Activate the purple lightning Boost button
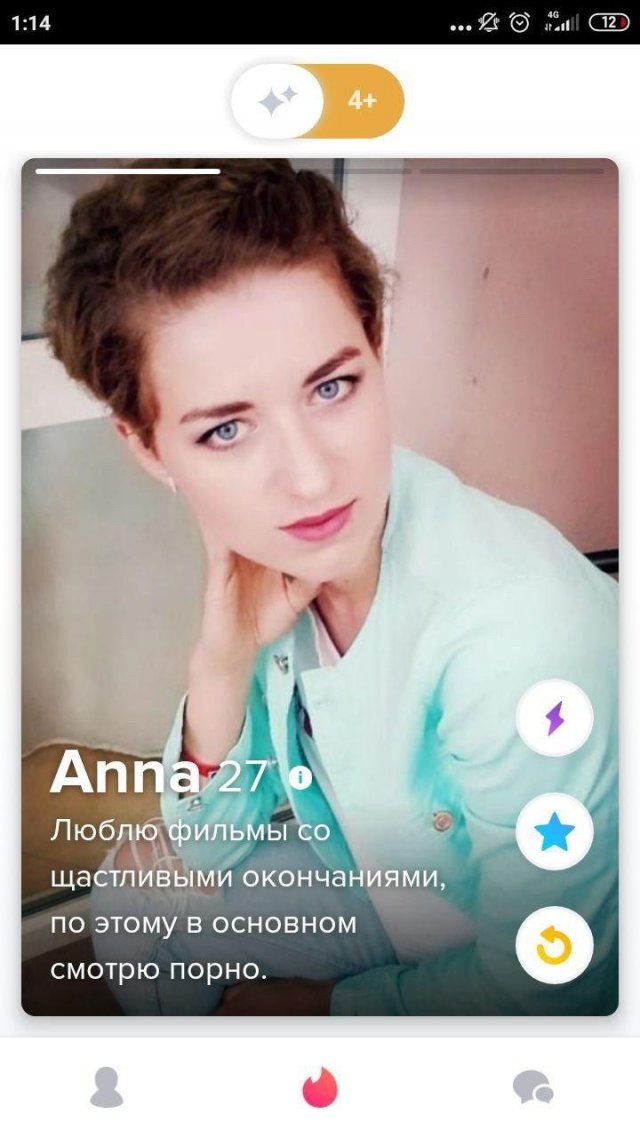Viewport: 640px width, 1137px height. point(554,717)
